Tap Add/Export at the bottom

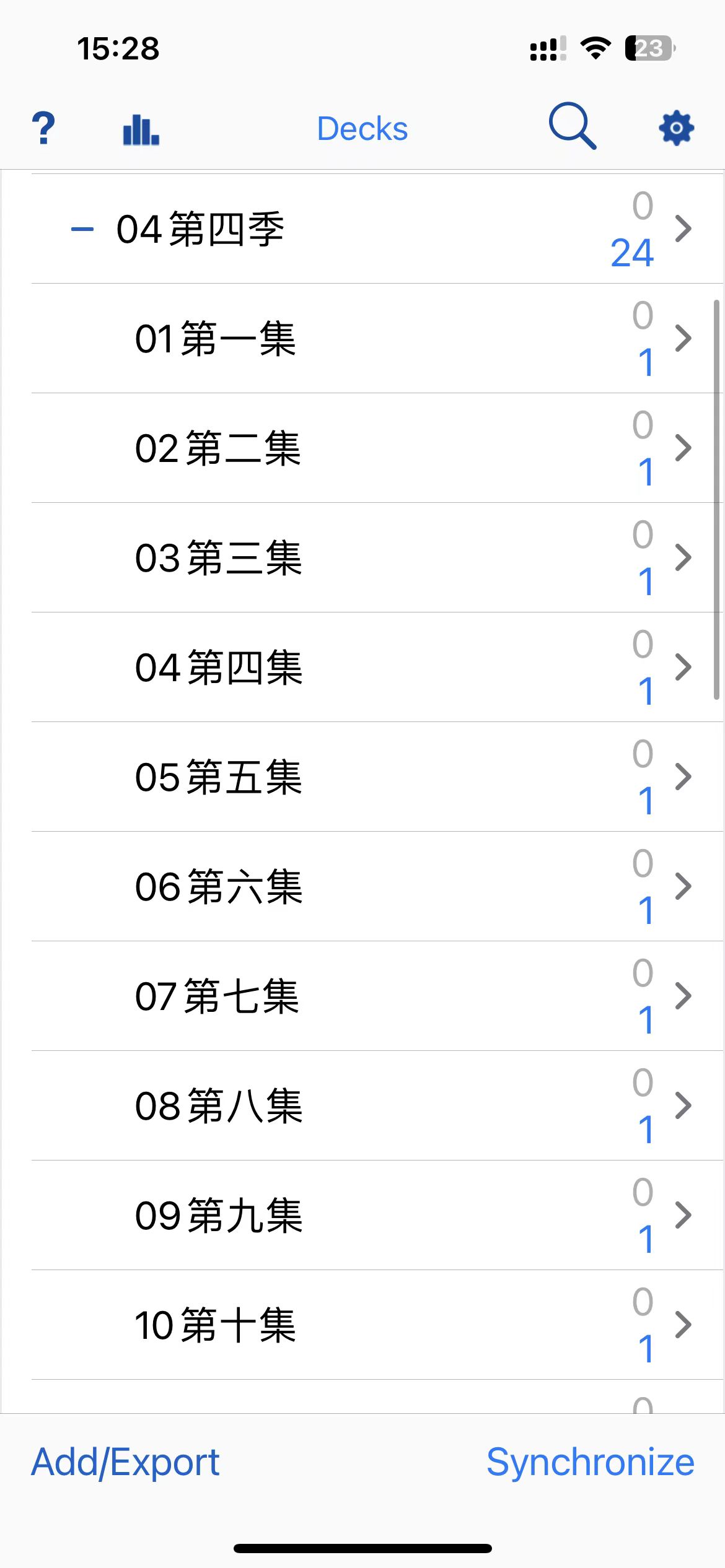125,1463
